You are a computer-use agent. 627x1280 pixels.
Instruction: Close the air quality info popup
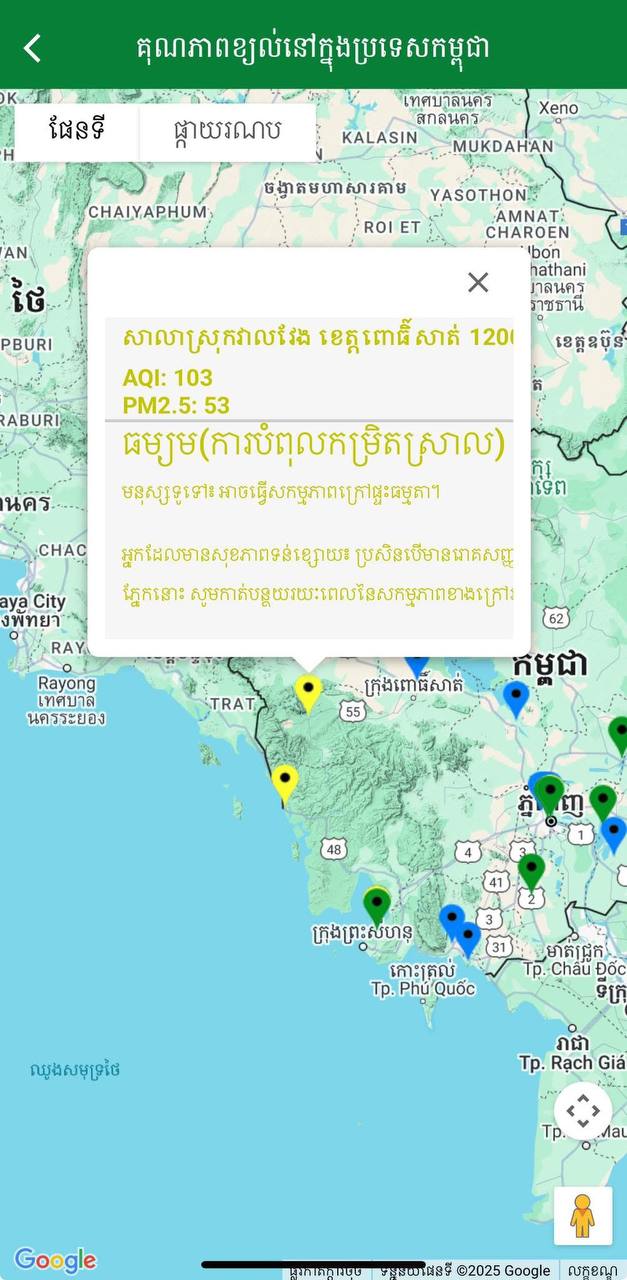(x=478, y=283)
